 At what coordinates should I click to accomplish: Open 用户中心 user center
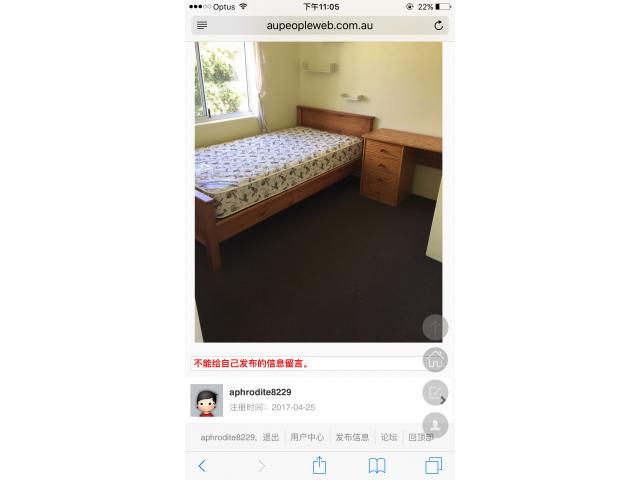click(307, 437)
